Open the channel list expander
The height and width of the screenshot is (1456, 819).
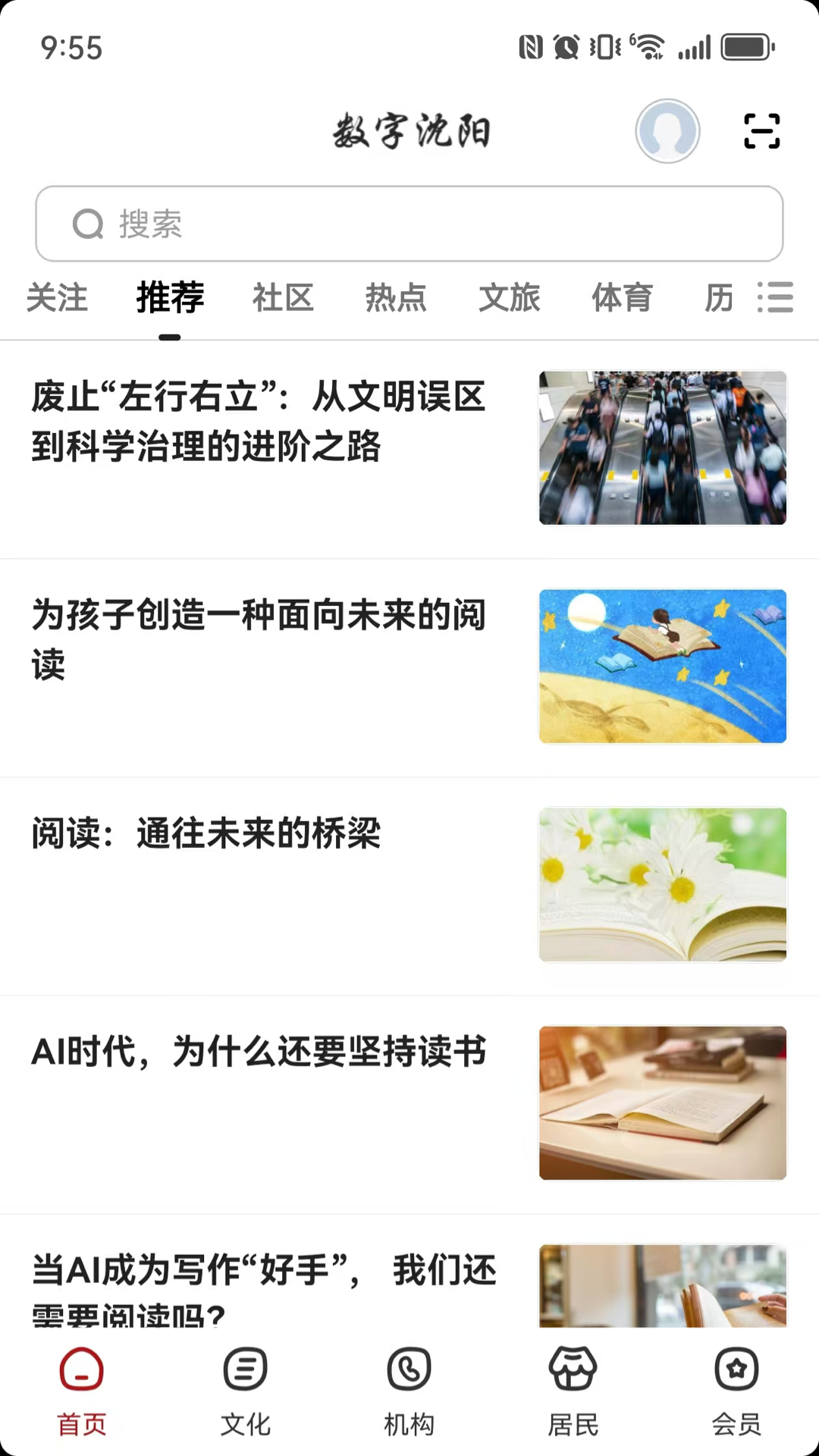775,298
